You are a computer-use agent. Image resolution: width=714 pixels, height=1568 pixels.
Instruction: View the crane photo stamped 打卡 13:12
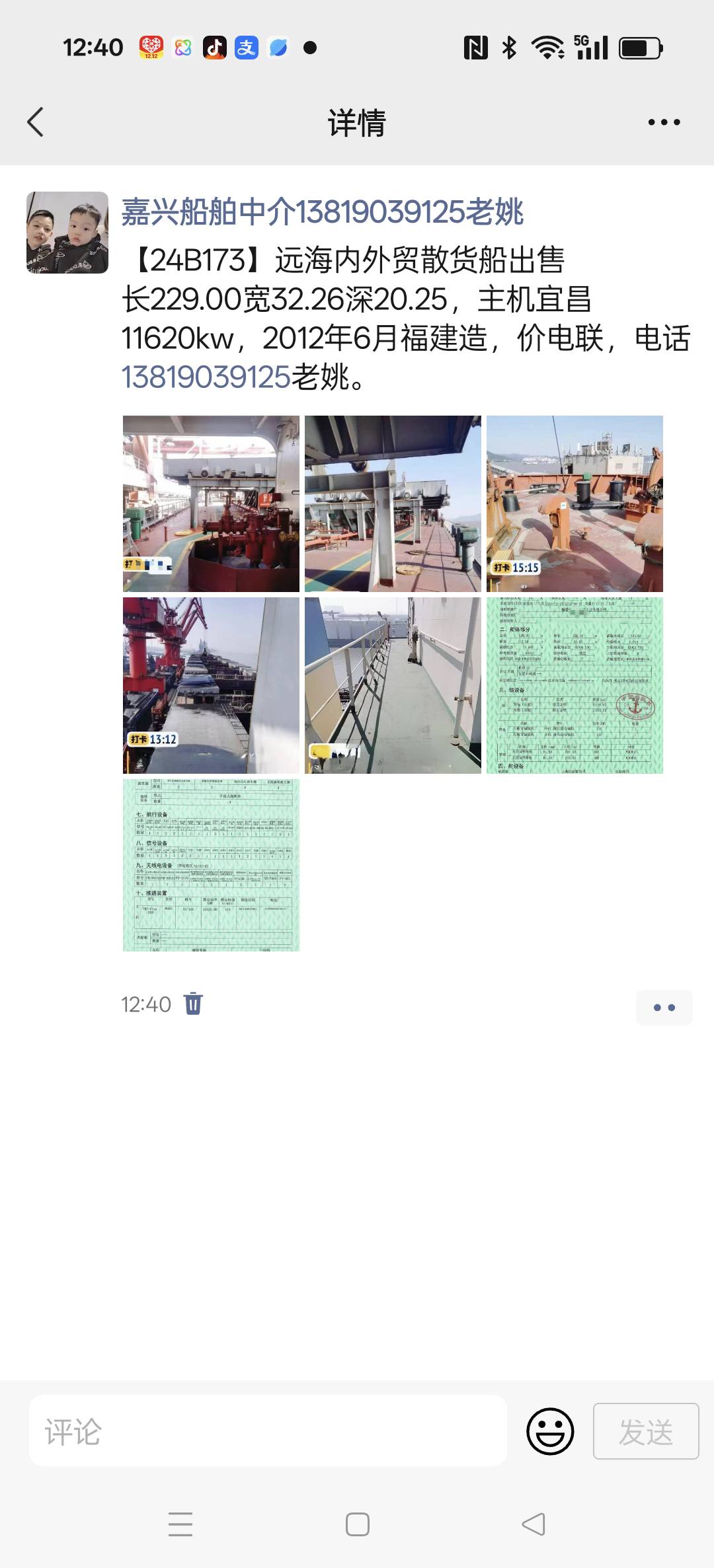pos(211,685)
